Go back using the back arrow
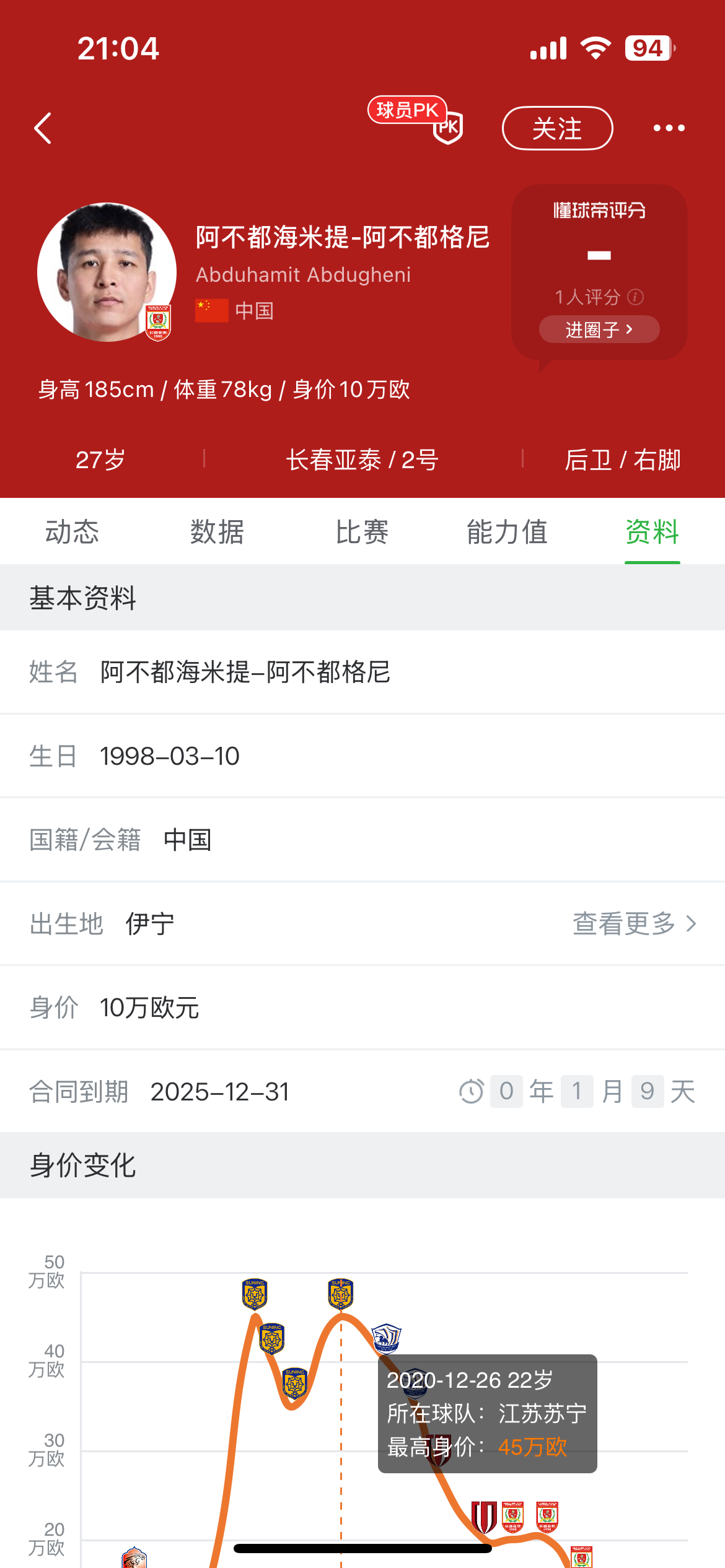 click(43, 128)
